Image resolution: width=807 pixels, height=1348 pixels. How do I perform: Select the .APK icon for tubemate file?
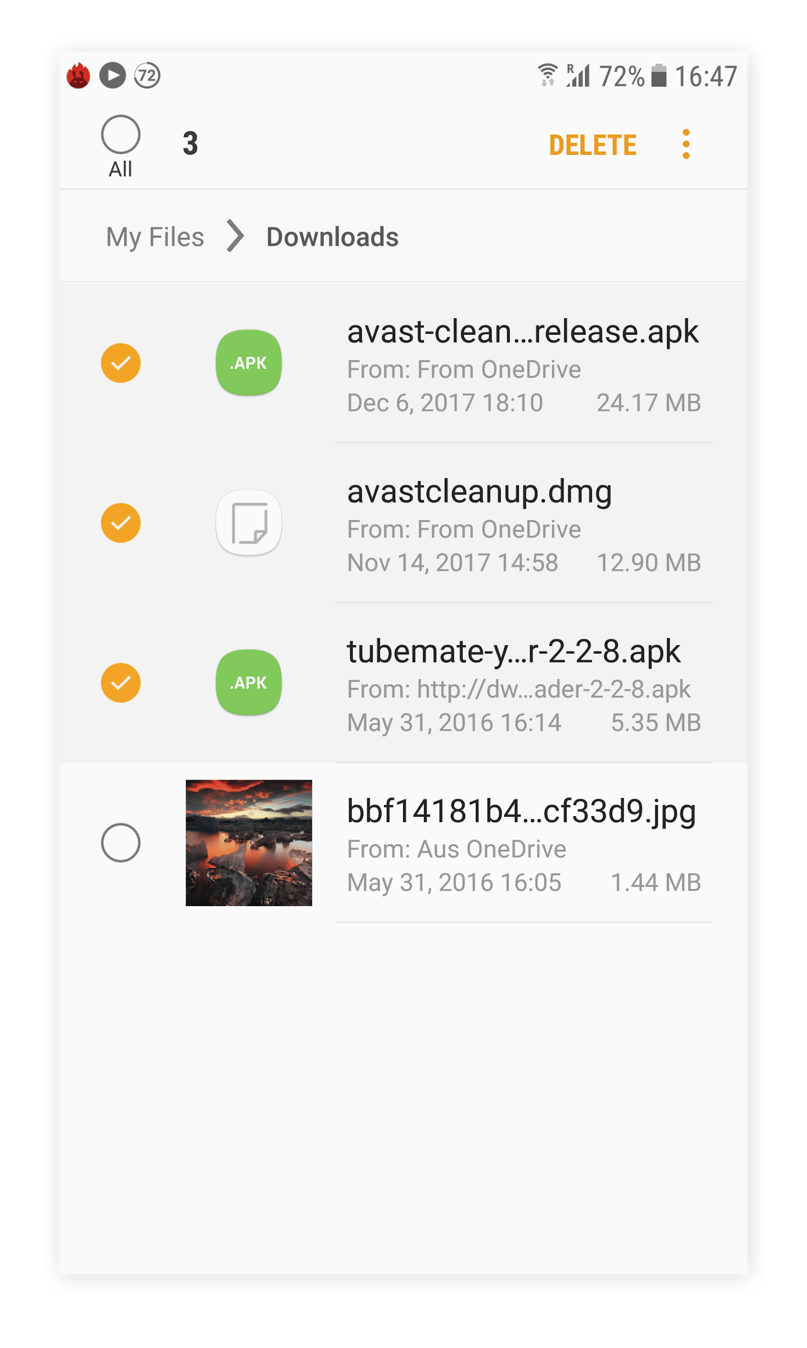[248, 682]
